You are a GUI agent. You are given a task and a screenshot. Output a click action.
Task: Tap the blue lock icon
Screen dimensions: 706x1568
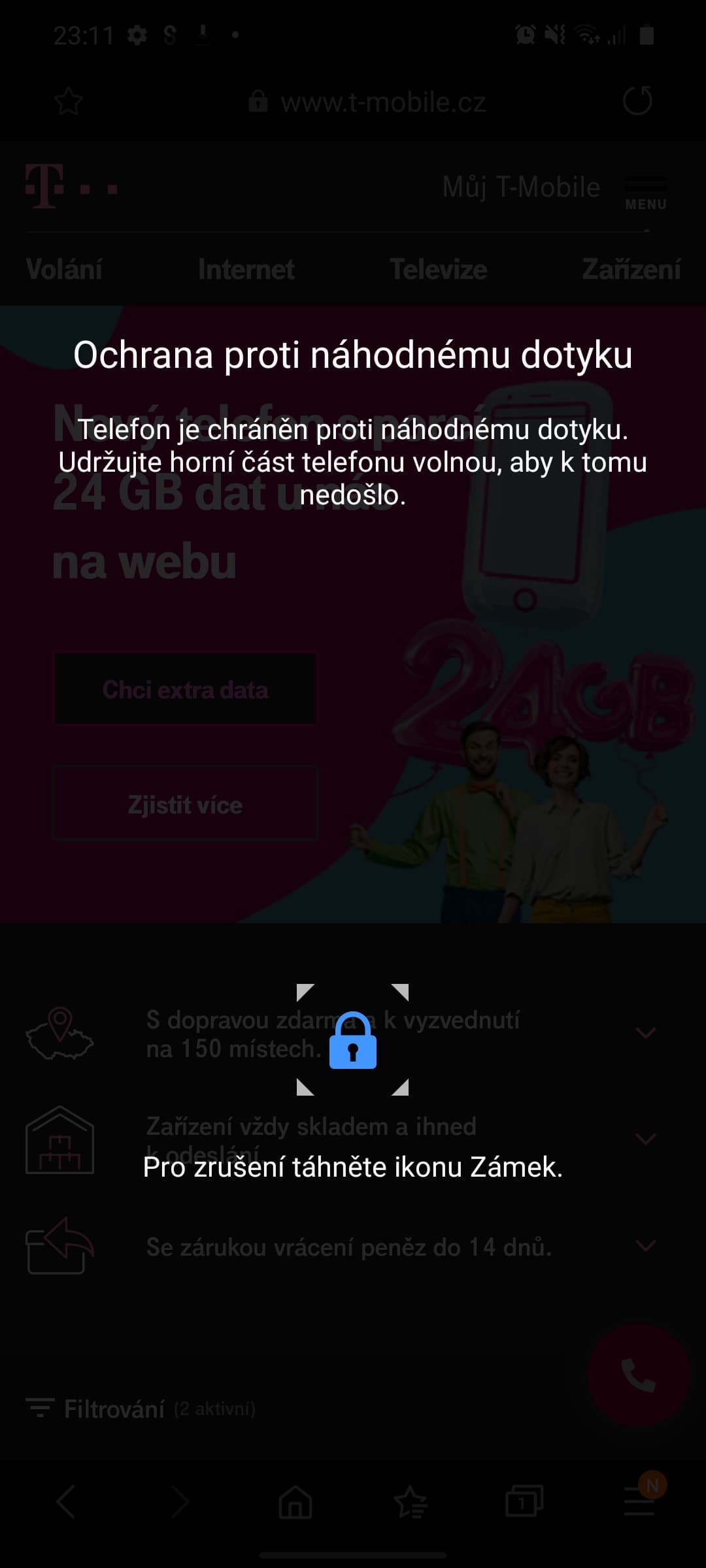click(352, 1041)
